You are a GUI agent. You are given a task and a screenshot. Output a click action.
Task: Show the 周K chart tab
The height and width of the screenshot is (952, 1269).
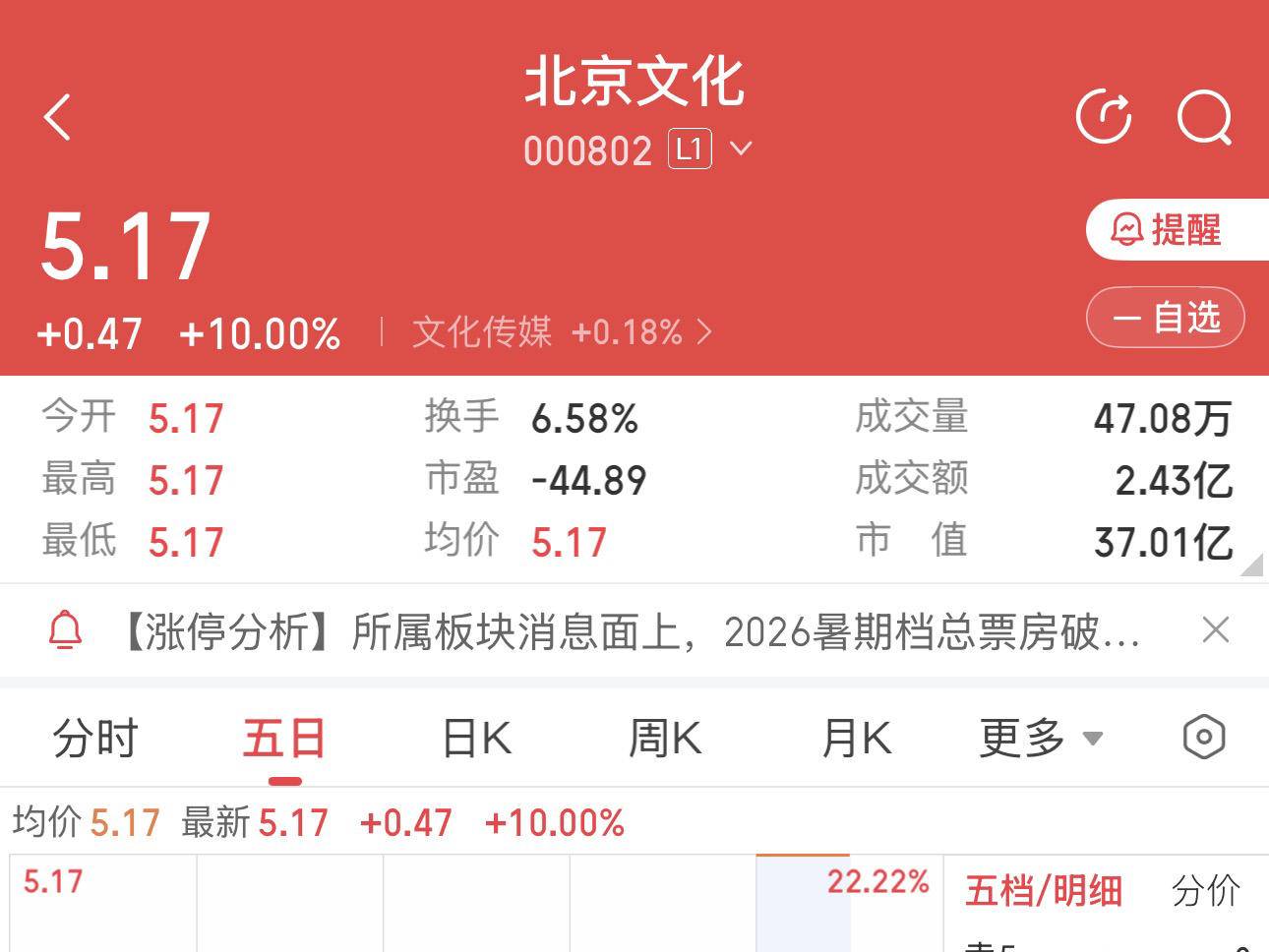point(665,738)
